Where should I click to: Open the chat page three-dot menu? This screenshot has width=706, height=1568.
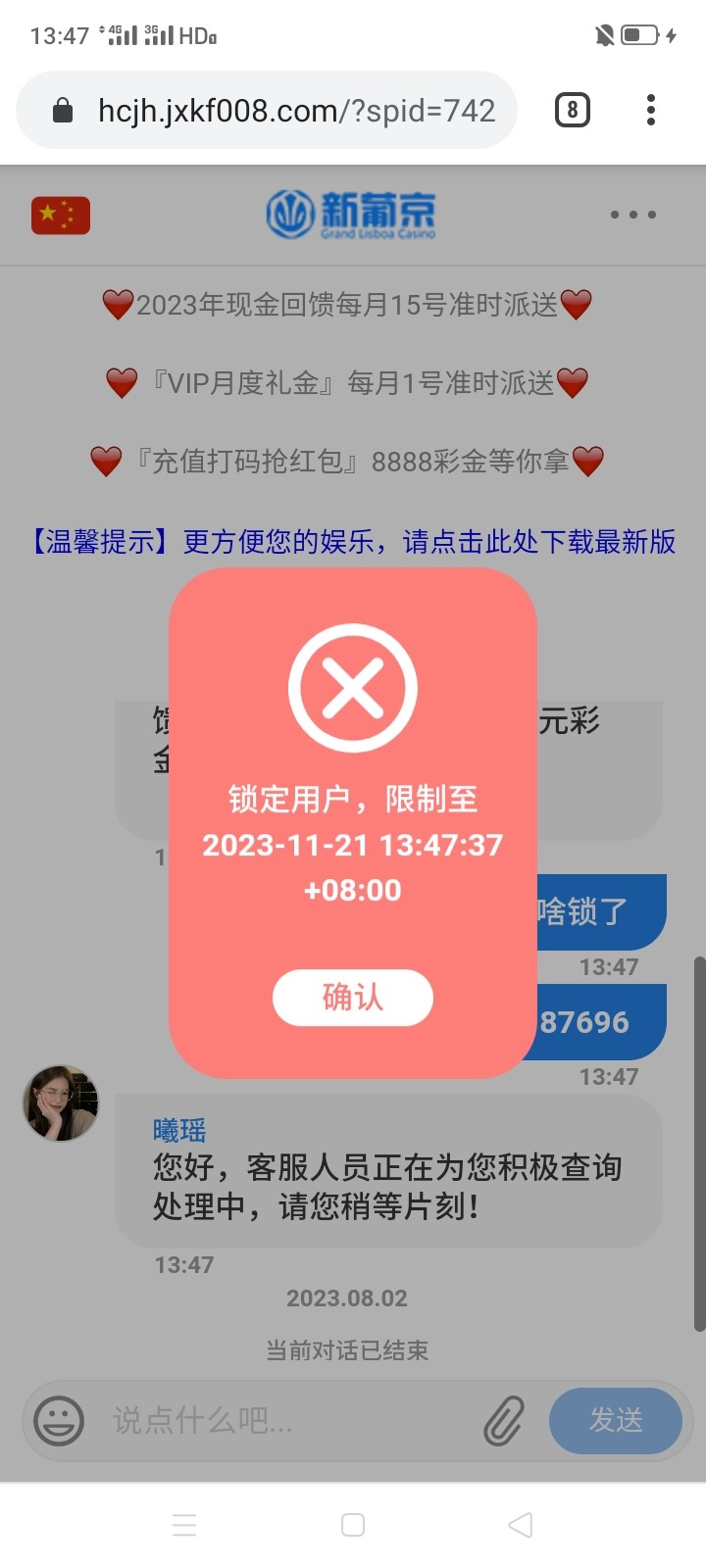[x=633, y=215]
